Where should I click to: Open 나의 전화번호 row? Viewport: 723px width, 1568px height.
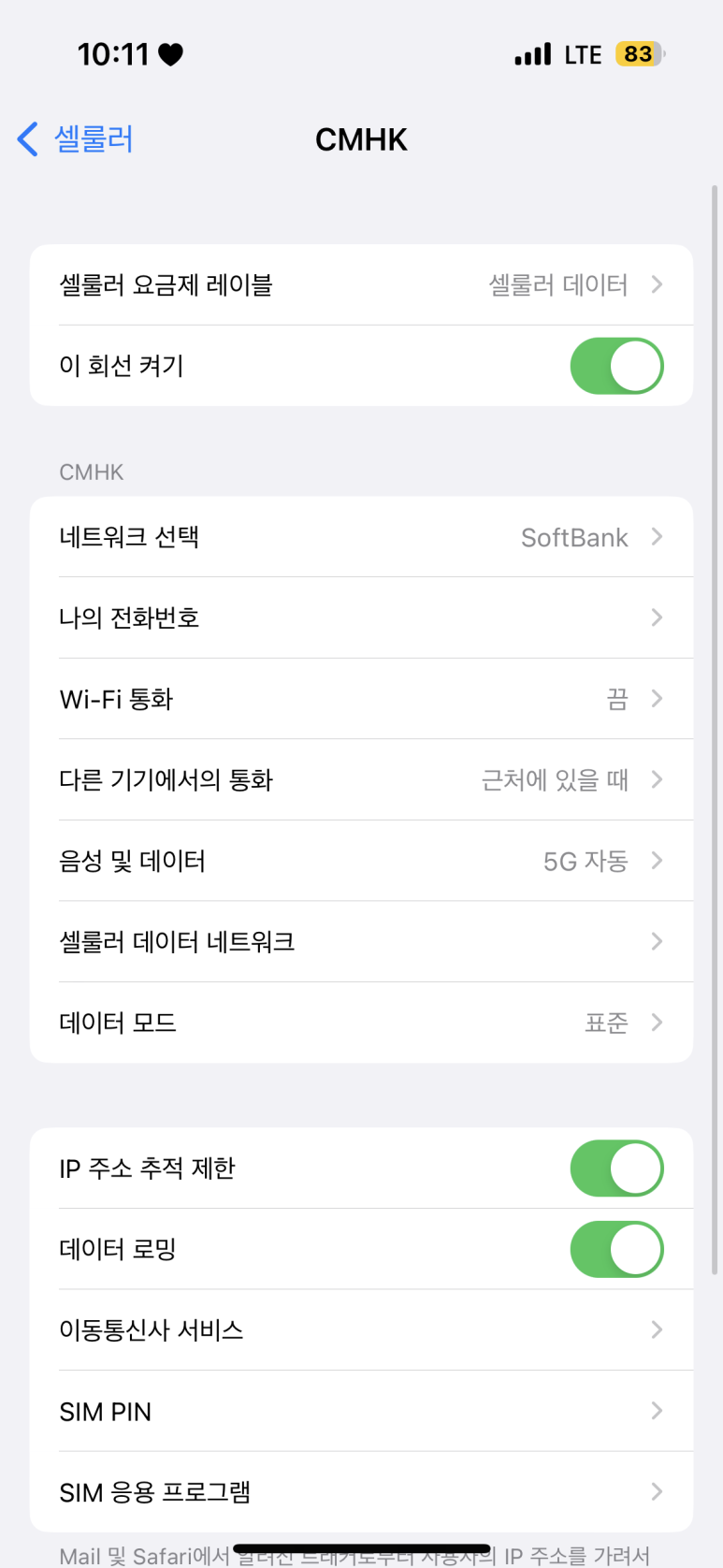coord(361,617)
